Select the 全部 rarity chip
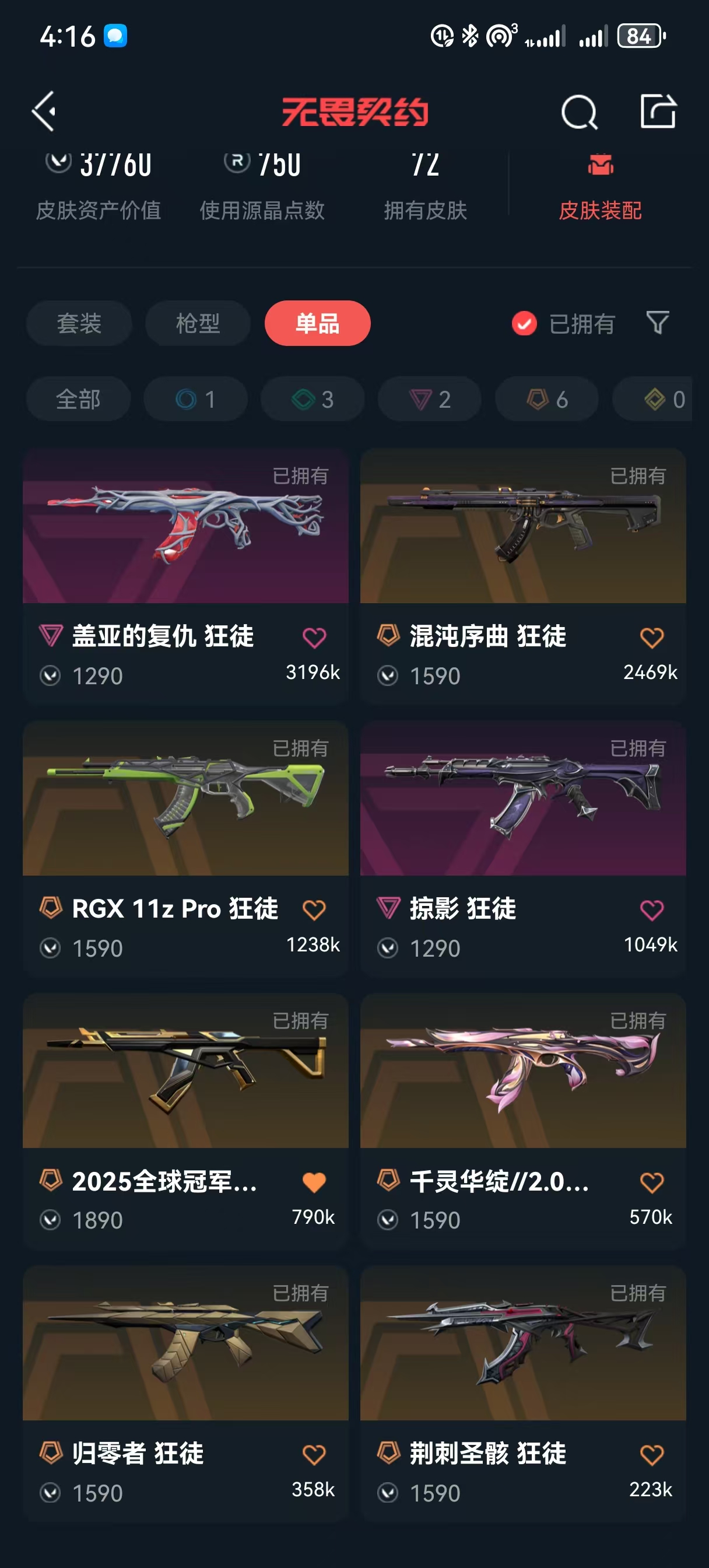The height and width of the screenshot is (1568, 709). coord(78,400)
